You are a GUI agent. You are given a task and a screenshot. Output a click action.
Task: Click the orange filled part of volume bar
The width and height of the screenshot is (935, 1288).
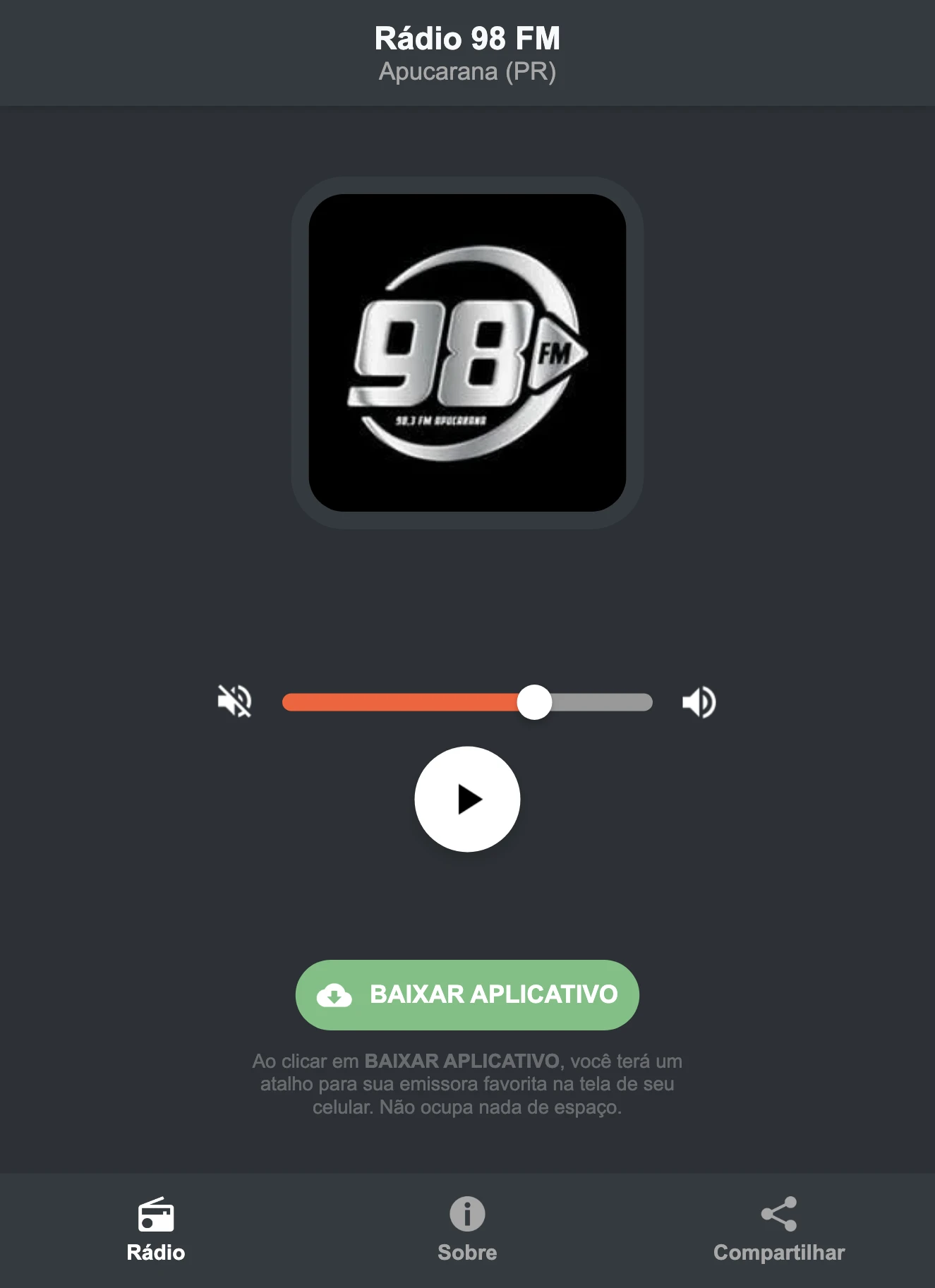point(402,701)
